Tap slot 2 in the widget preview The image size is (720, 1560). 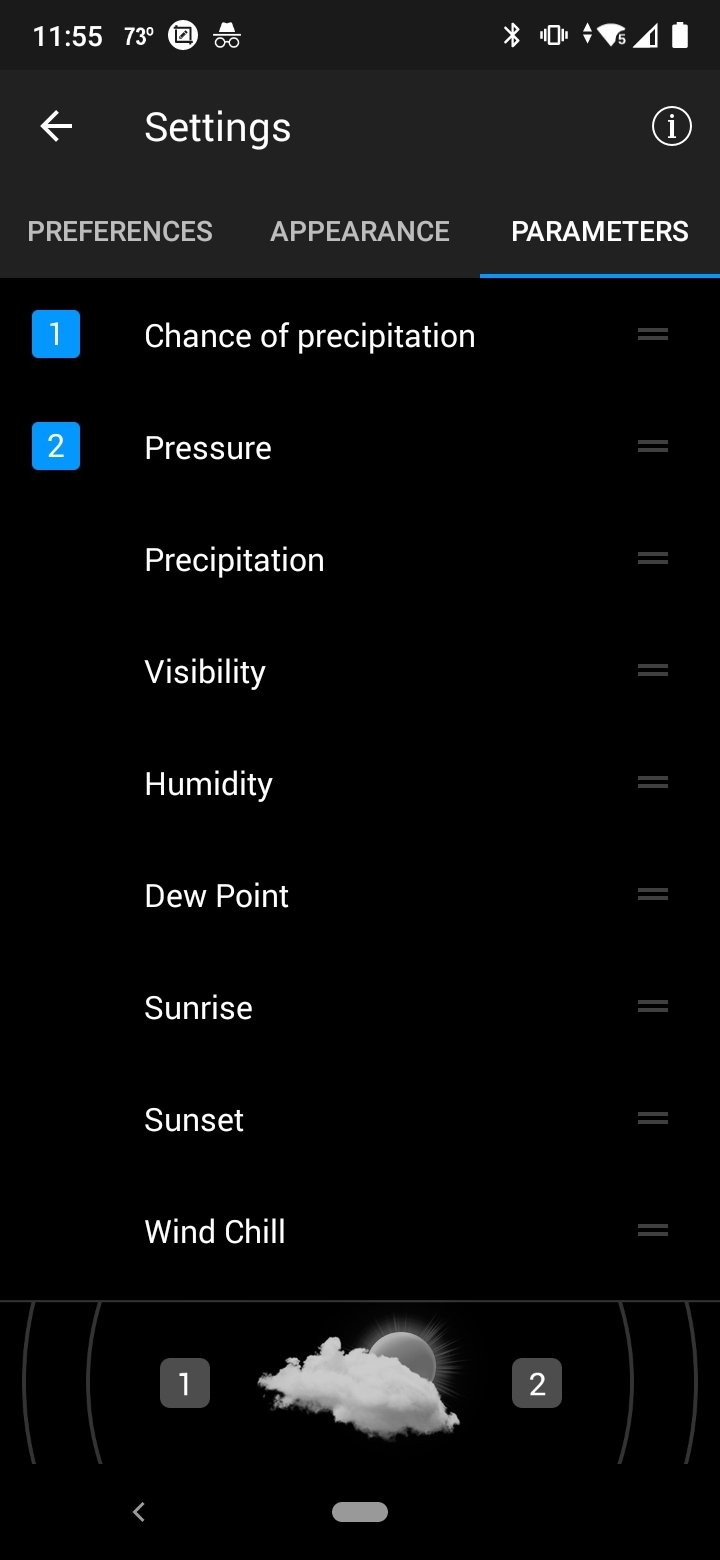537,1384
